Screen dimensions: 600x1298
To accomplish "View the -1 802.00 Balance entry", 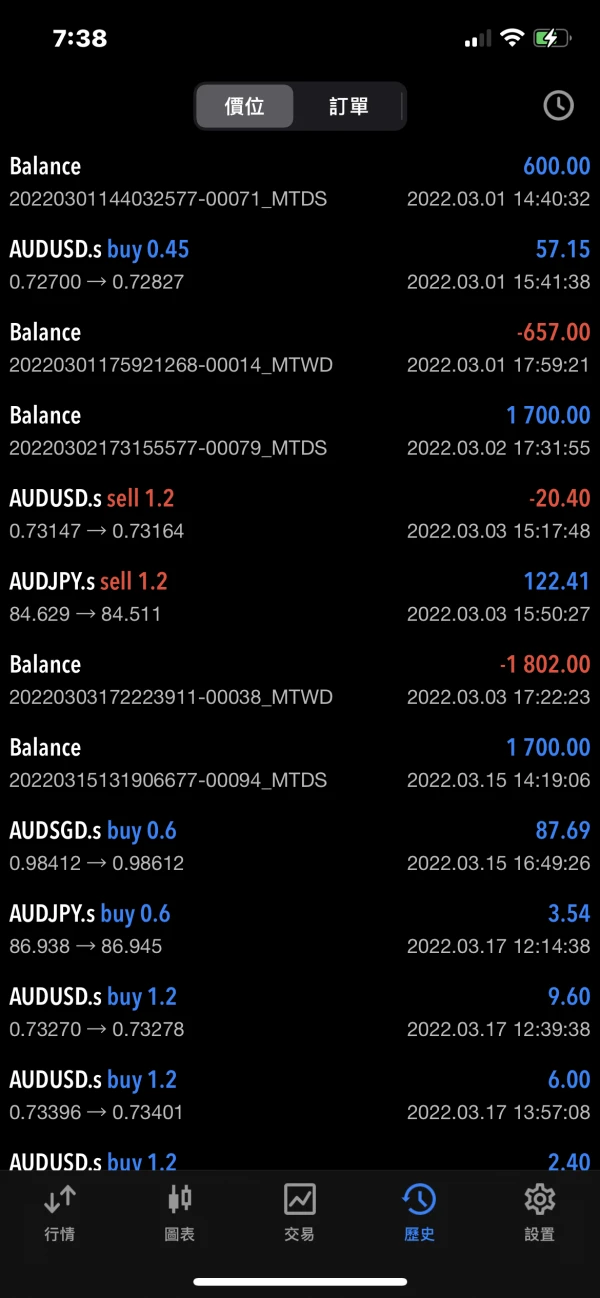I will click(300, 679).
